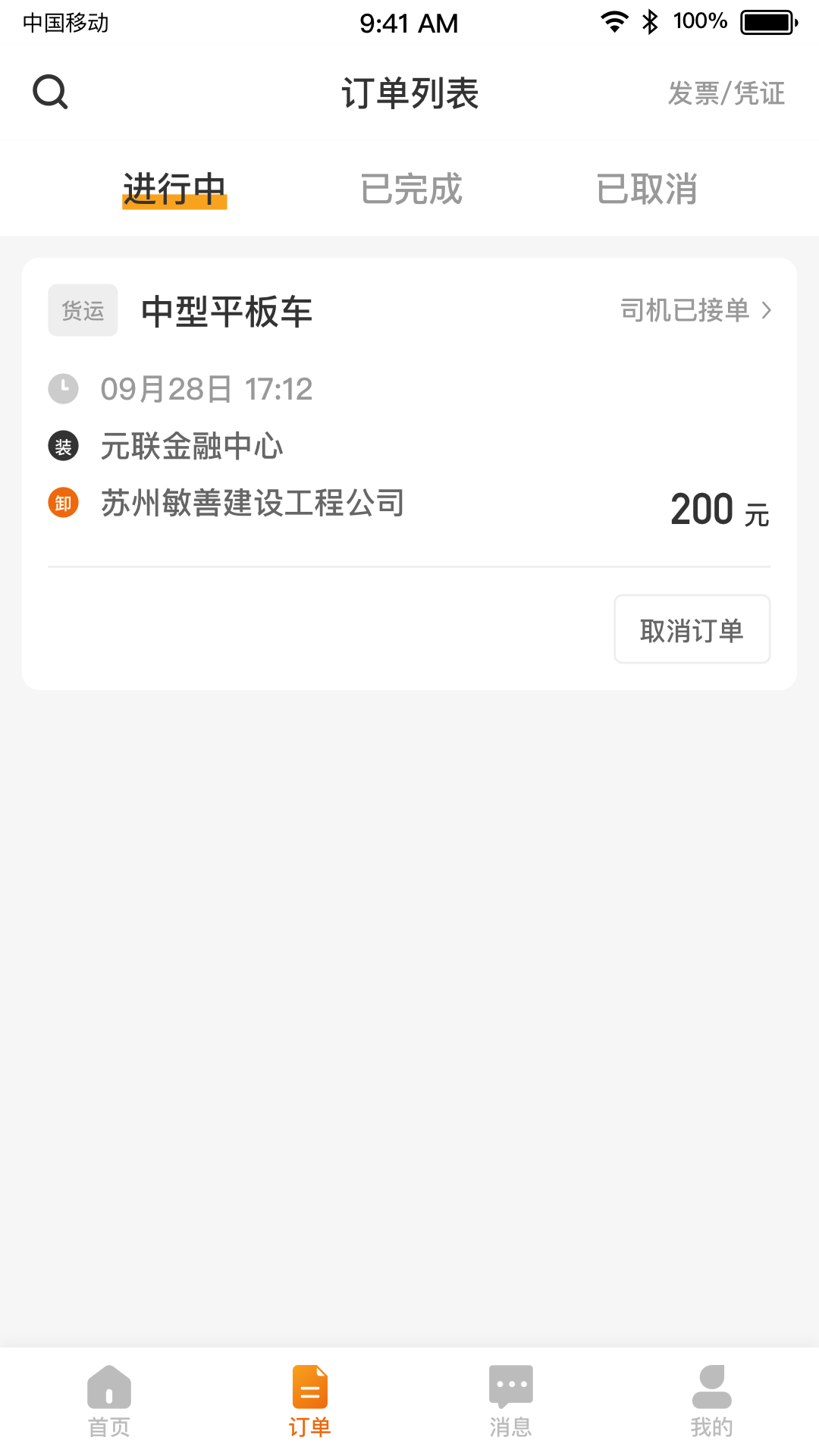Open 发票/凭证 invoices page
The height and width of the screenshot is (1456, 819).
[x=726, y=93]
